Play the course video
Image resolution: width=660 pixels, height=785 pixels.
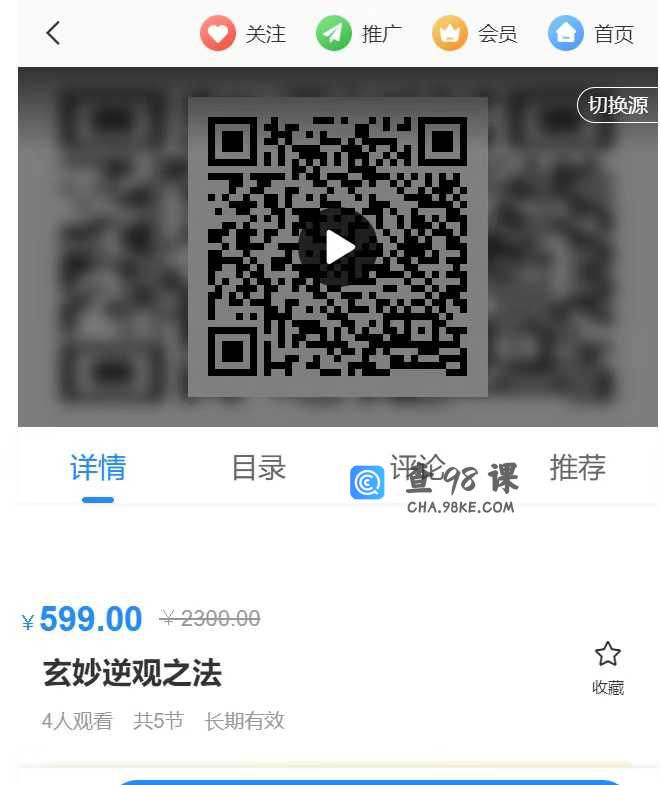click(339, 247)
